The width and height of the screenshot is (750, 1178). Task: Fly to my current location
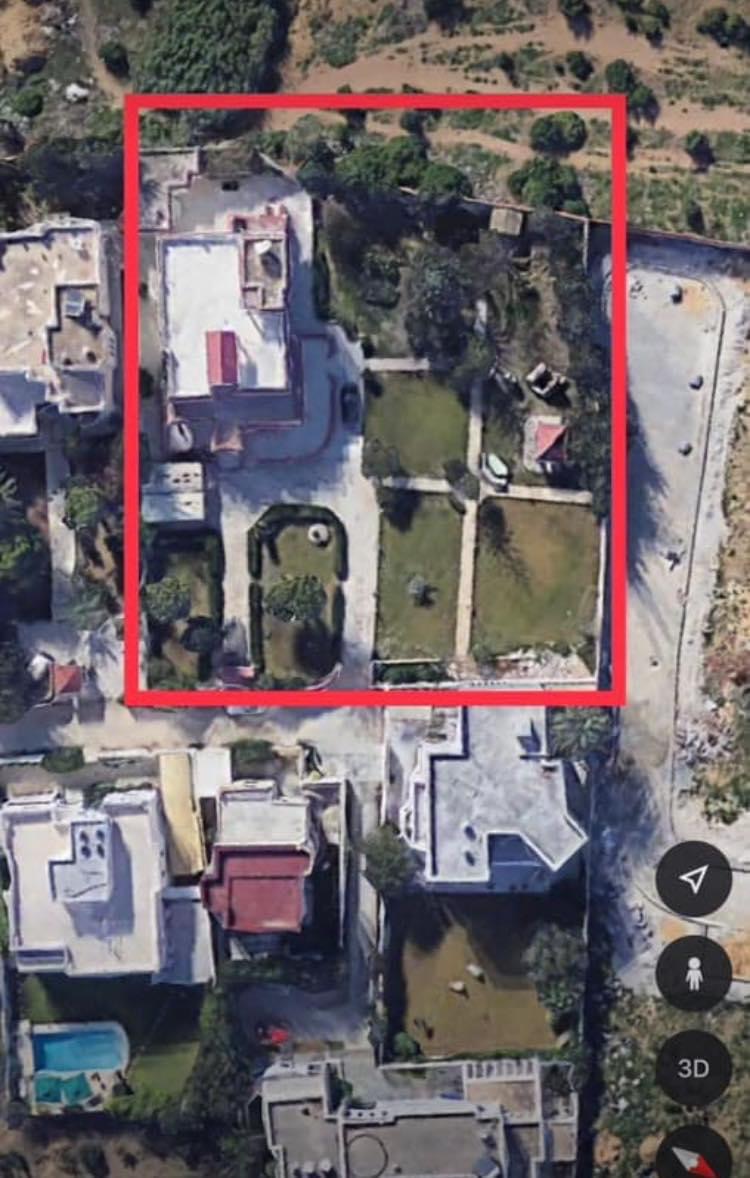693,879
